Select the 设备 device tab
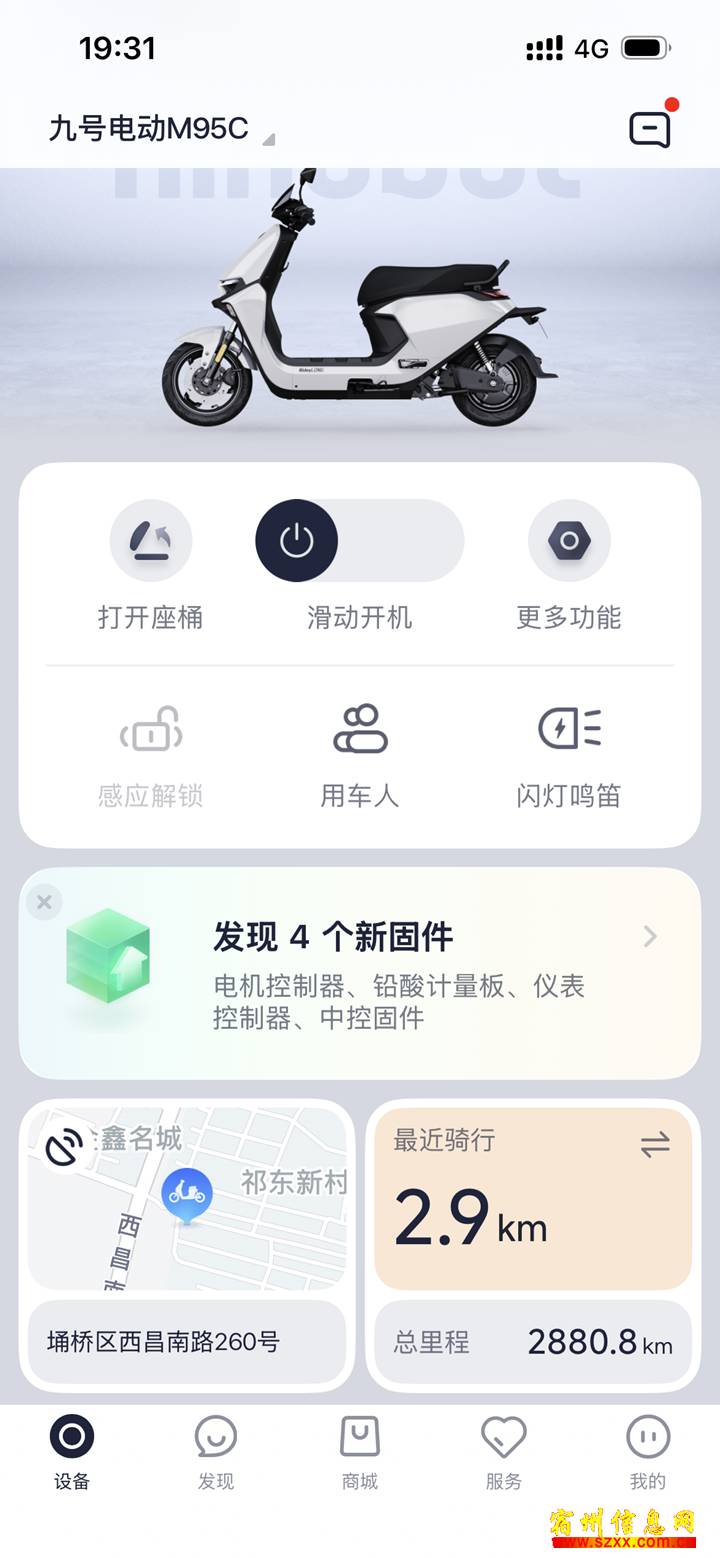Image resolution: width=720 pixels, height=1558 pixels. coord(72,1452)
